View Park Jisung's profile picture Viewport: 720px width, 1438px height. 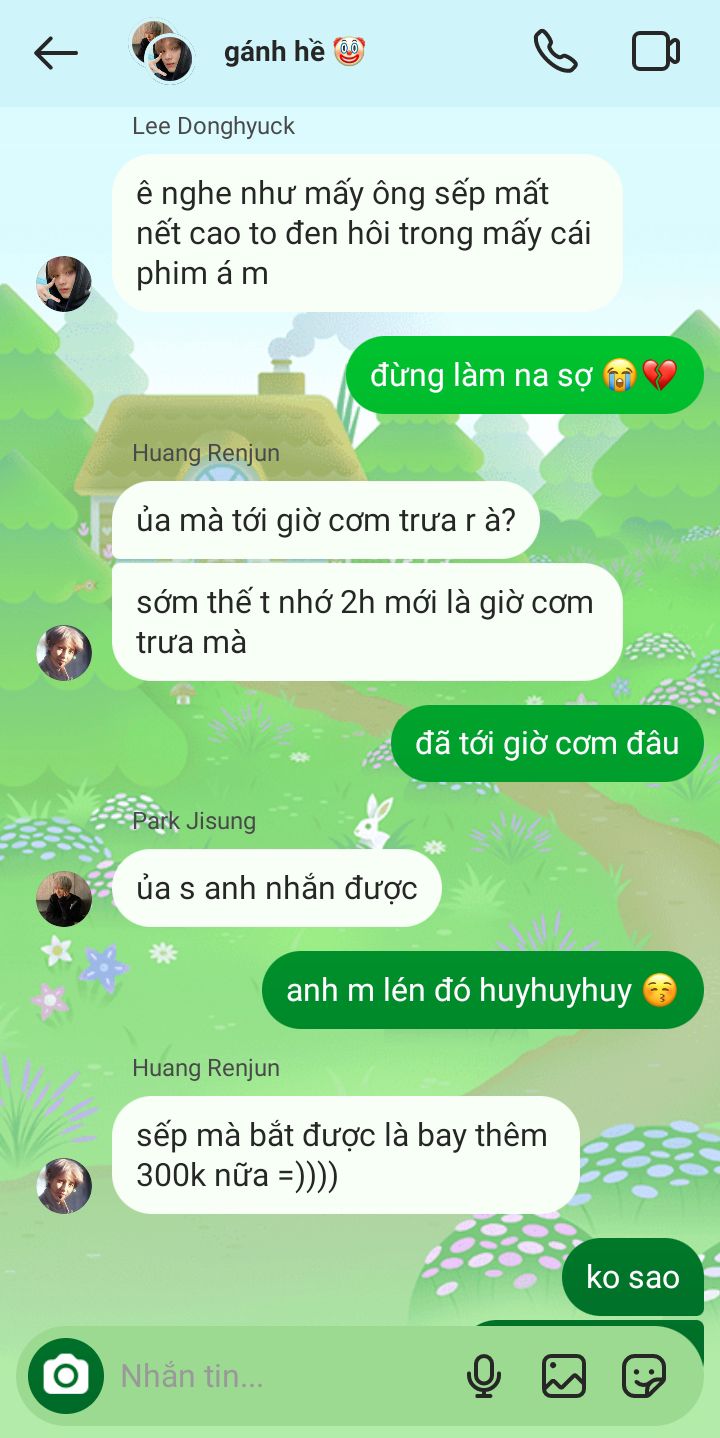[64, 899]
